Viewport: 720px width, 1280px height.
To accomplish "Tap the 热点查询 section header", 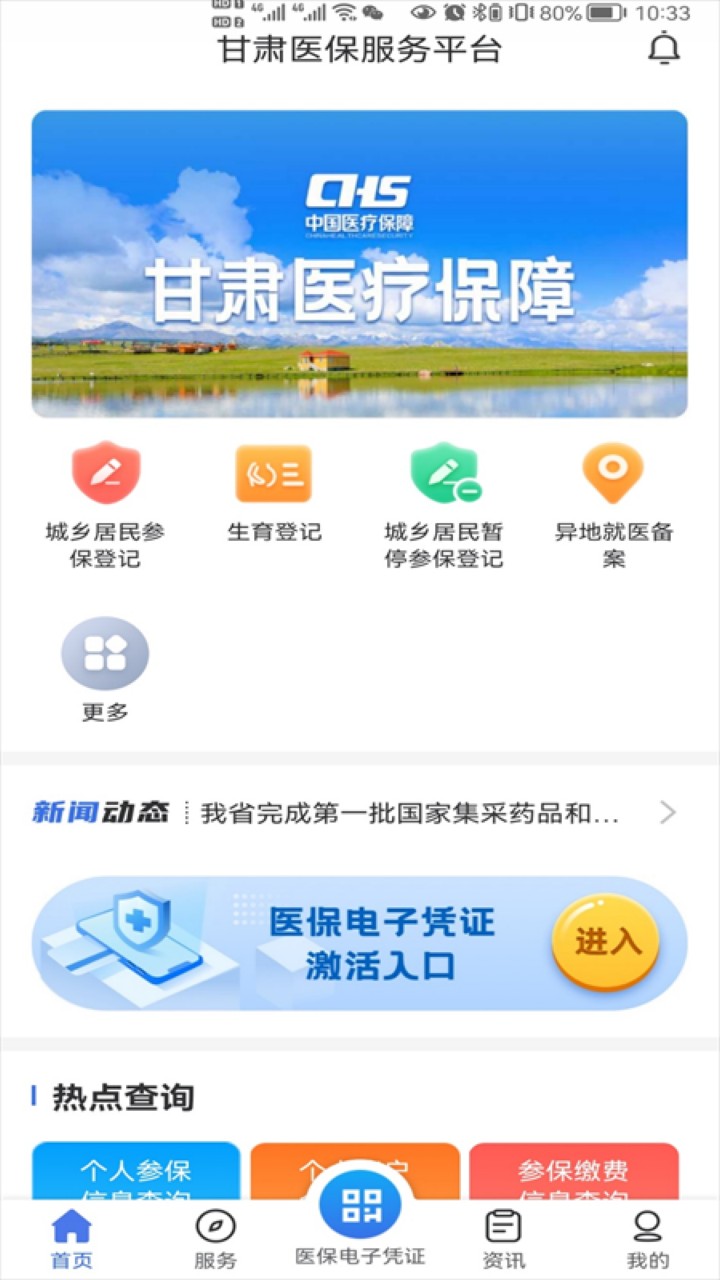I will tap(120, 1097).
